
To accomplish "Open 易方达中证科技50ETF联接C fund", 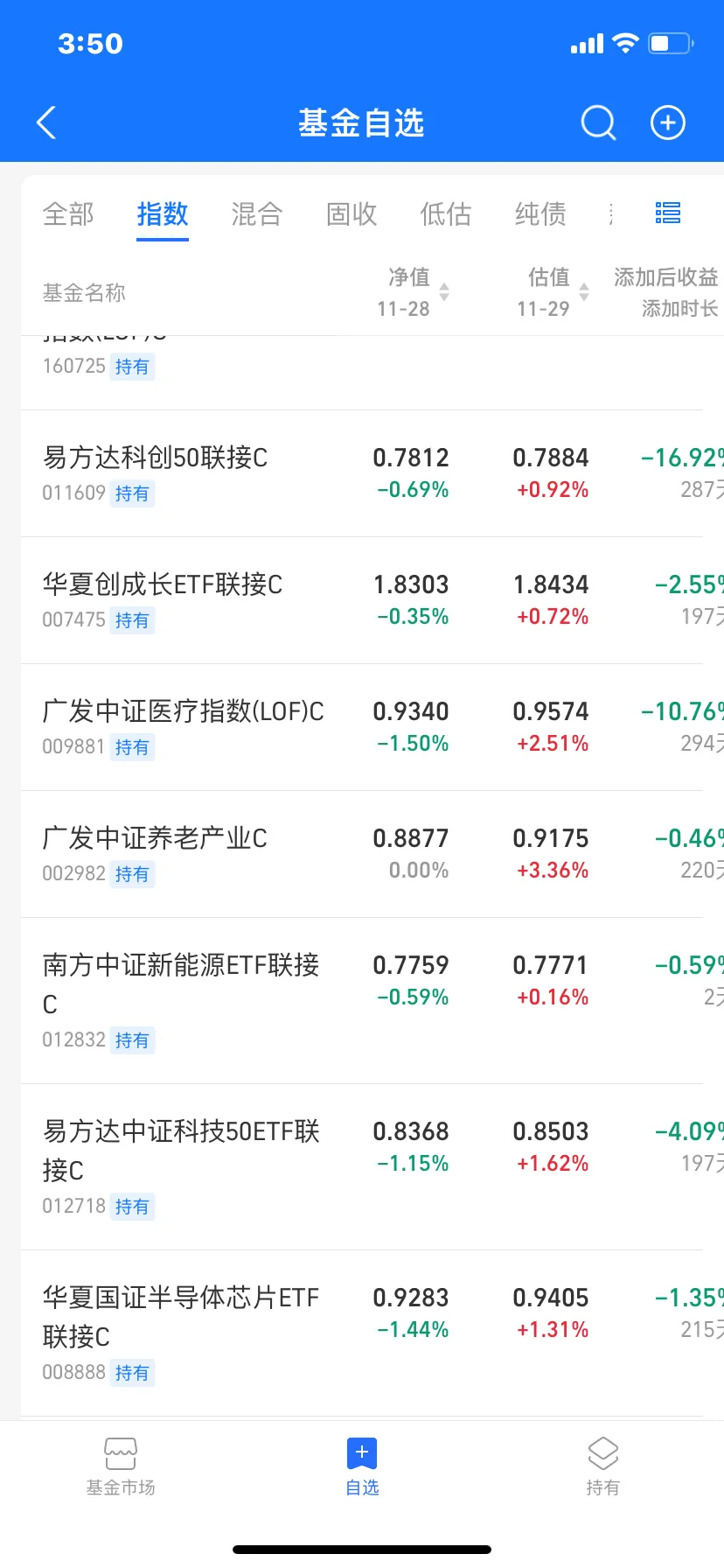I will coord(362,1166).
